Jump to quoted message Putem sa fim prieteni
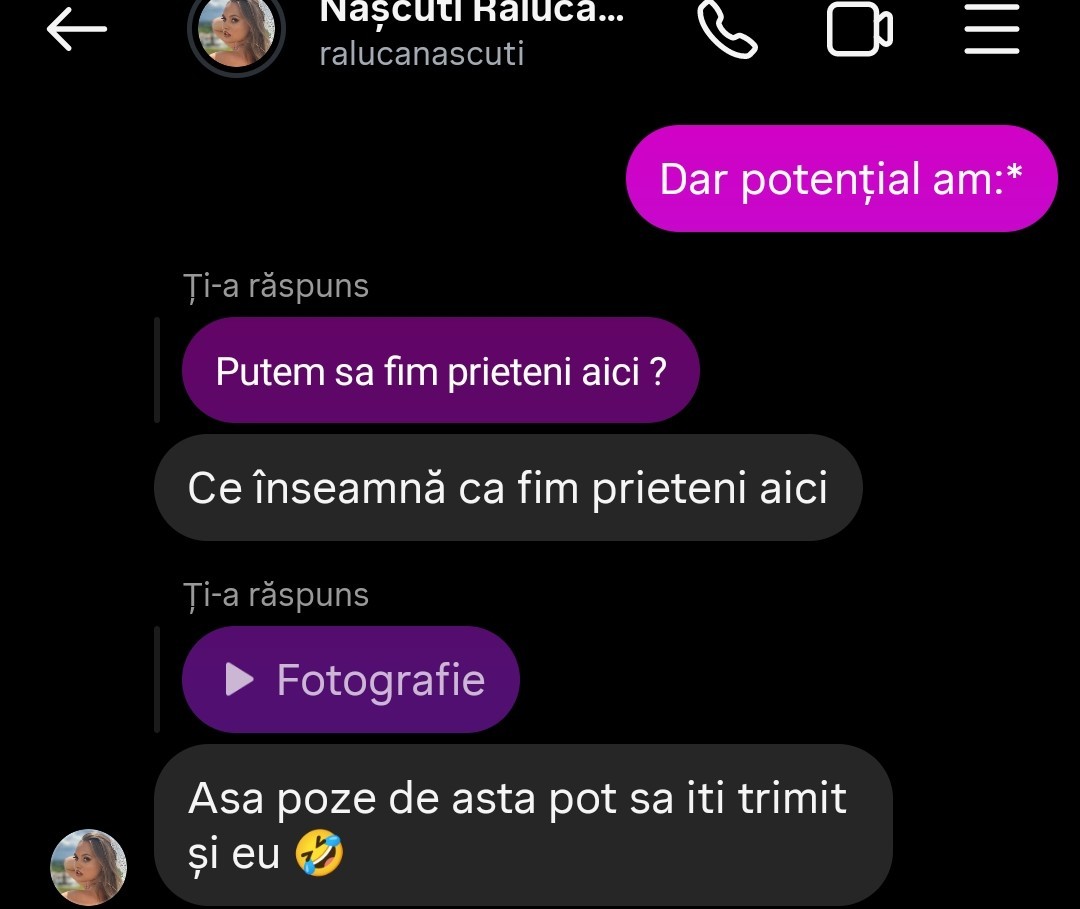This screenshot has width=1080, height=909. (x=440, y=371)
